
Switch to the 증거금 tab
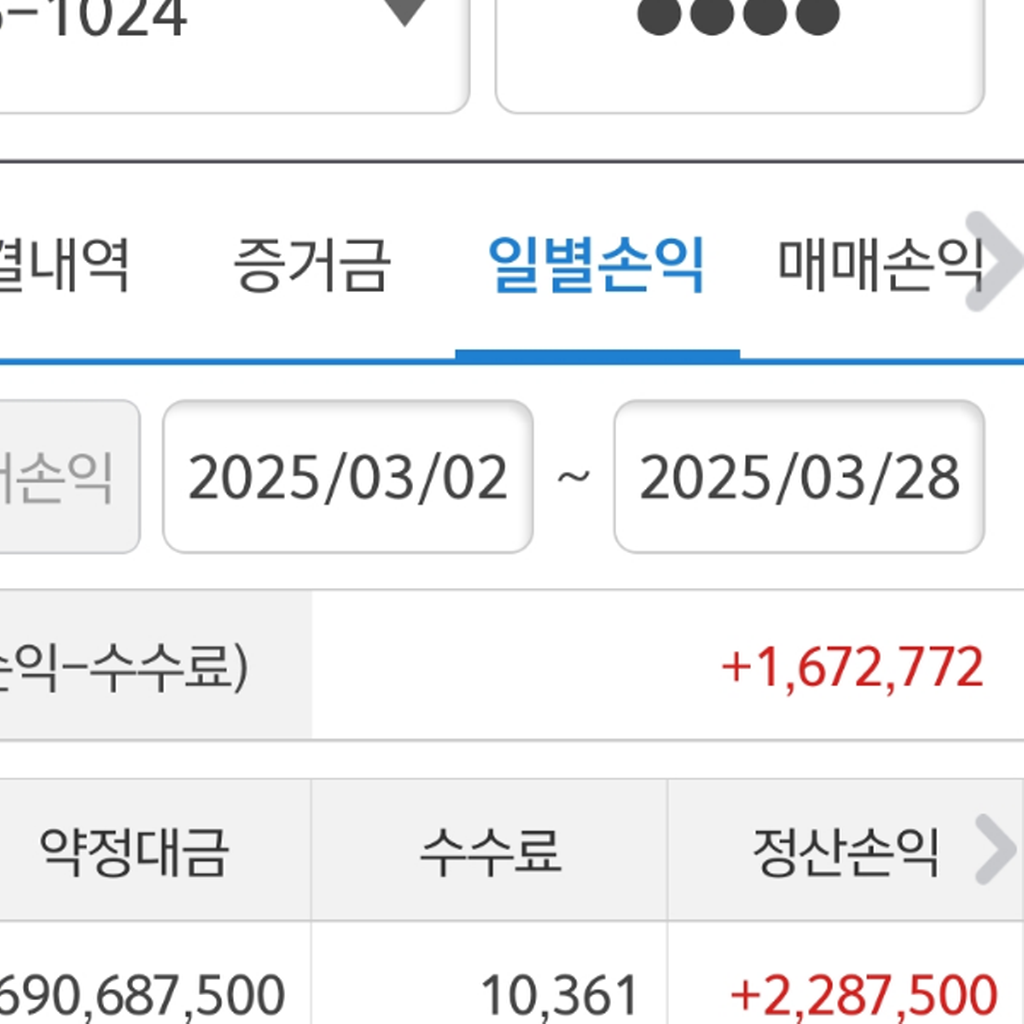pyautogui.click(x=311, y=266)
